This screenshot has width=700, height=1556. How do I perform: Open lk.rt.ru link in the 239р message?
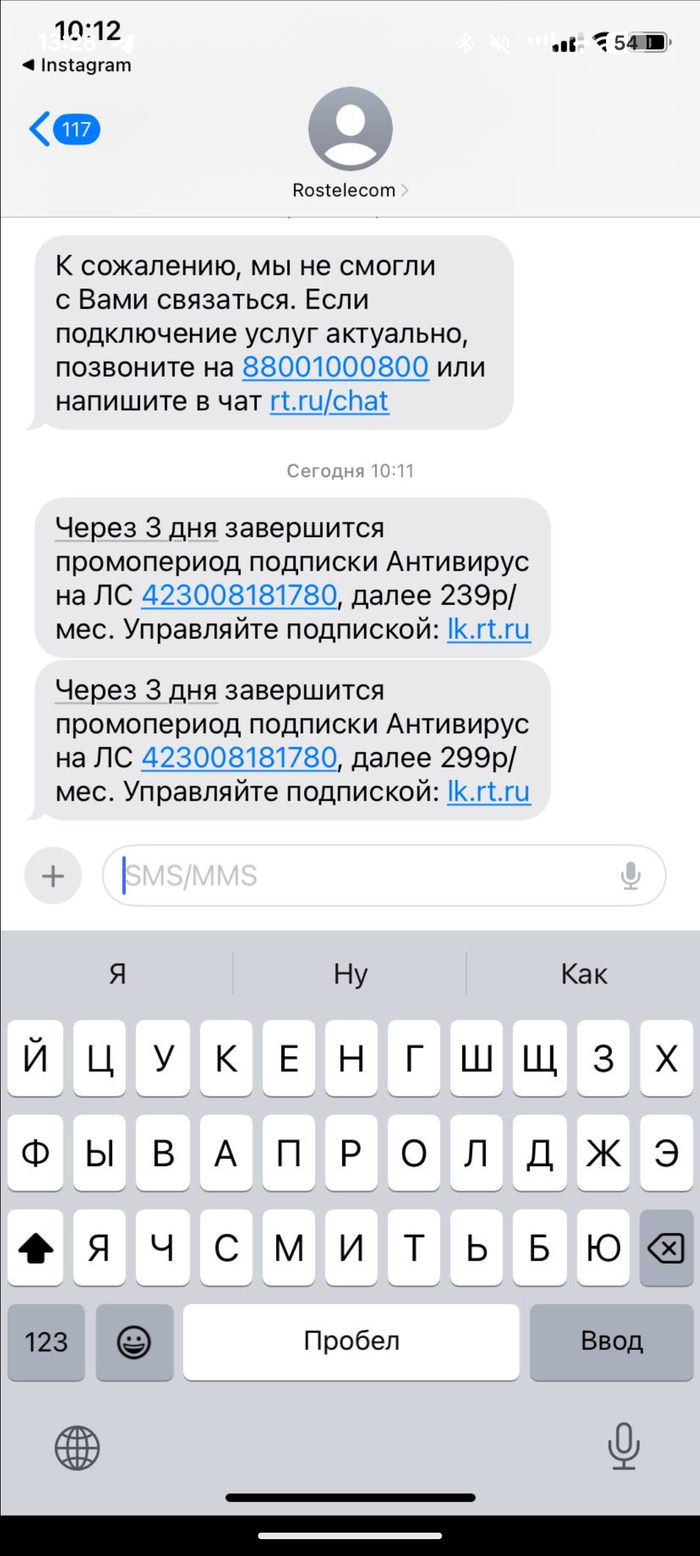[x=487, y=631]
